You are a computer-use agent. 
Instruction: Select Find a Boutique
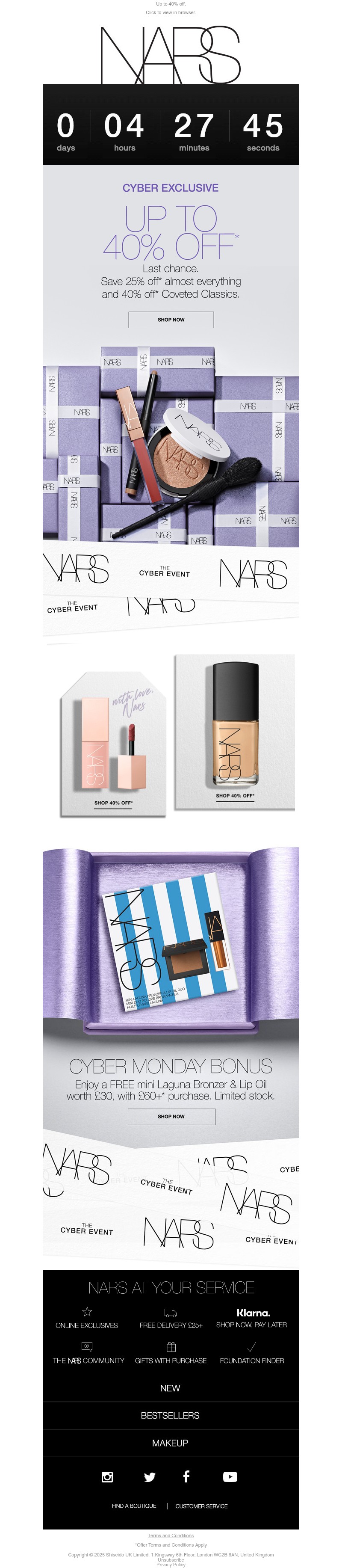coord(134,1506)
